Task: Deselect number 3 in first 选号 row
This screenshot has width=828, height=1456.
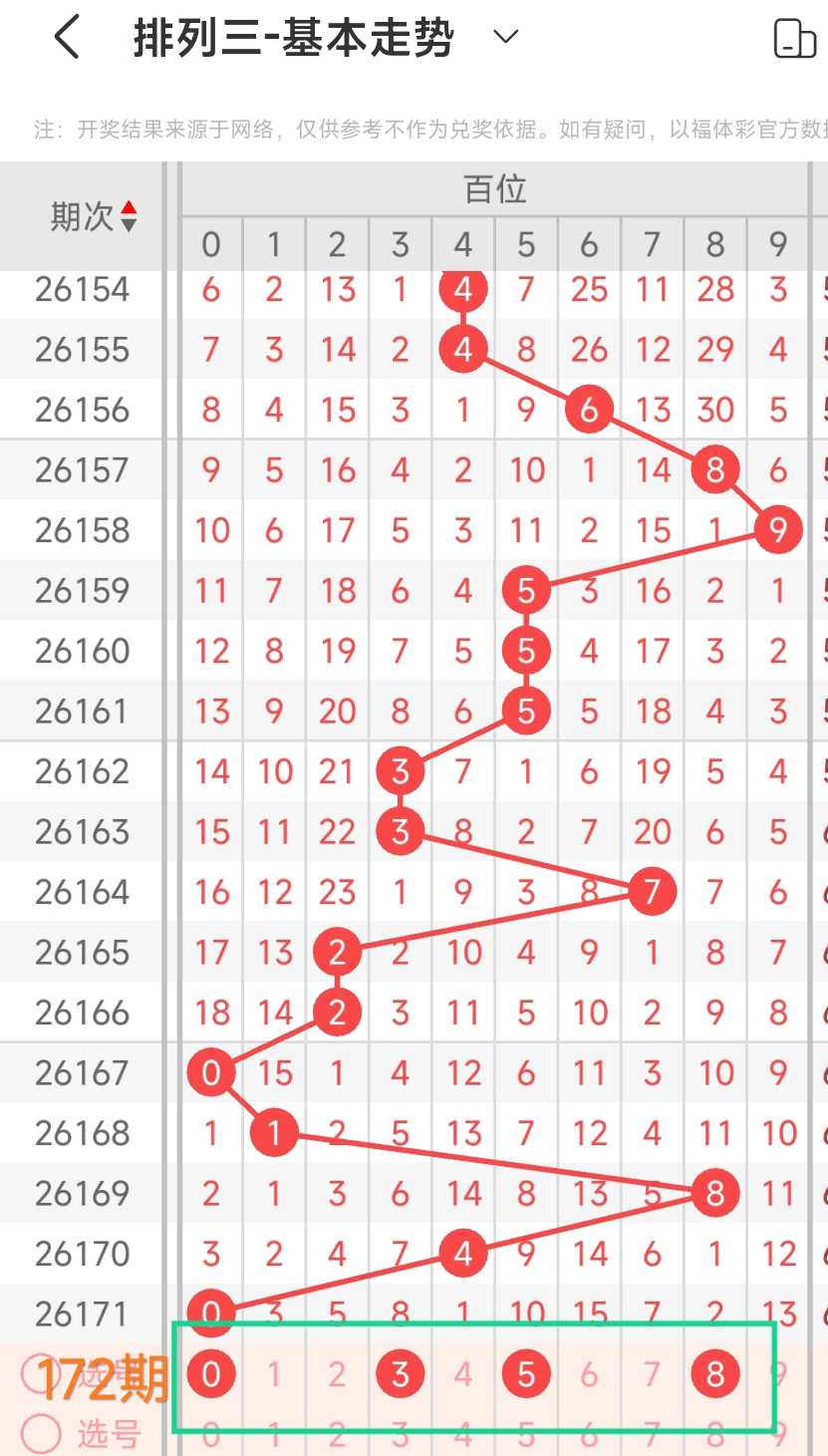Action: pos(401,1375)
